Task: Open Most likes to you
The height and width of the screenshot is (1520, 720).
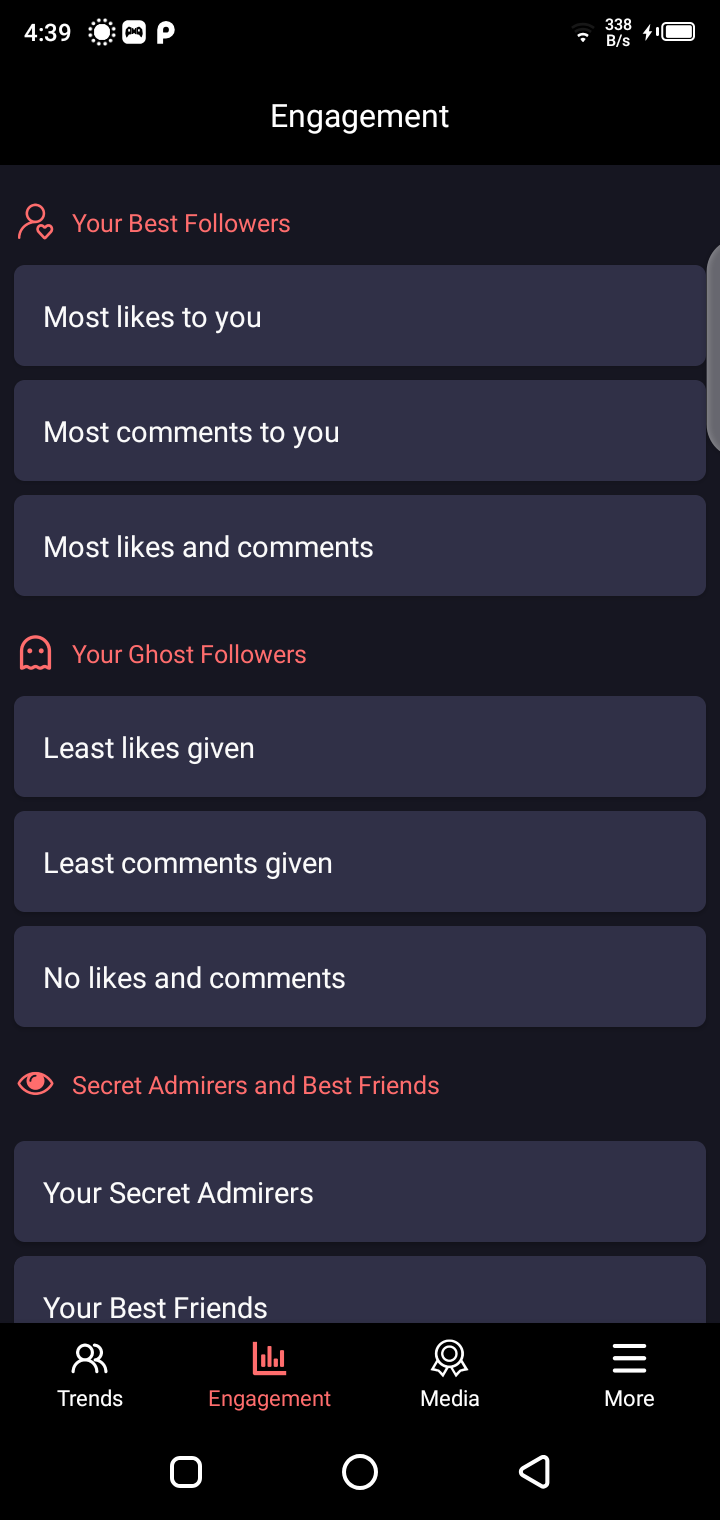Action: 360,316
